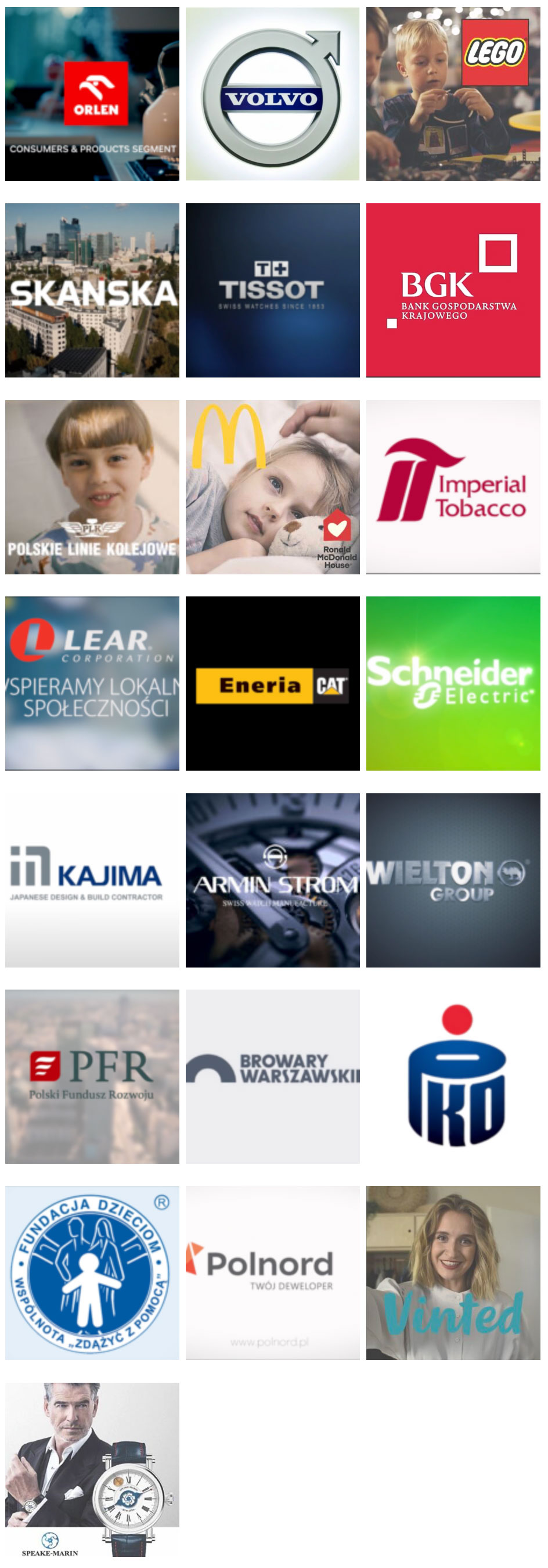The width and height of the screenshot is (548, 1568).
Task: Open the Orlen Consumers & Products tile
Action: pyautogui.click(x=92, y=94)
